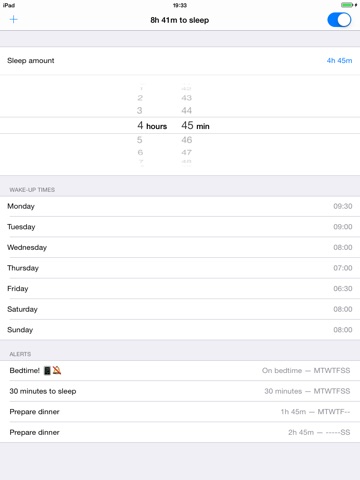Edit Tuesday wake-up time
This screenshot has height=480, width=360.
(x=180, y=227)
